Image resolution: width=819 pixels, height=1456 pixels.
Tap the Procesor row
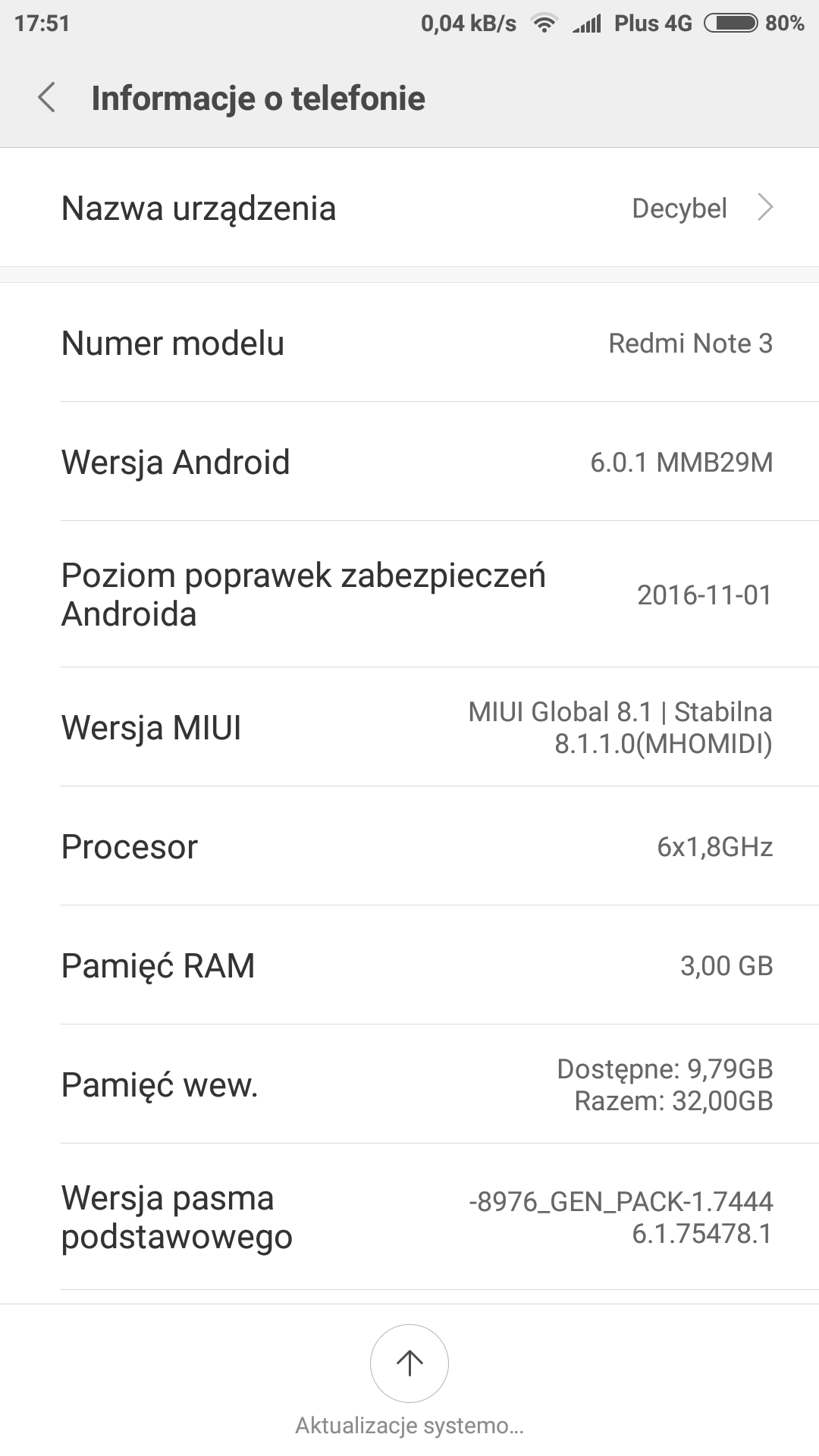pos(409,846)
